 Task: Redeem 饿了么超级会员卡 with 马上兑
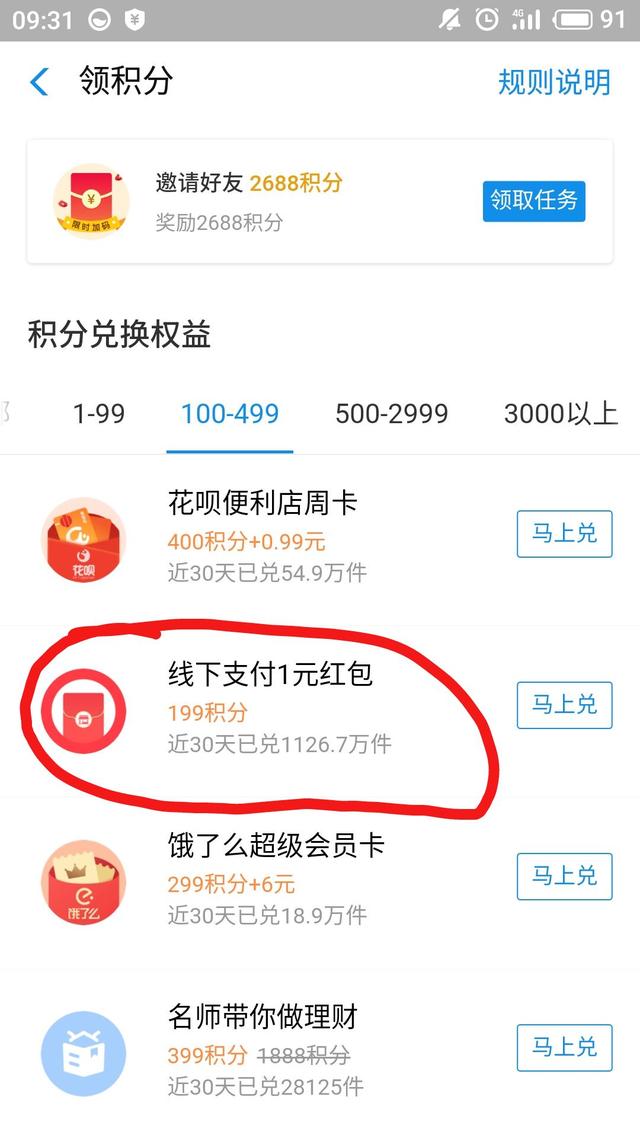coord(564,876)
